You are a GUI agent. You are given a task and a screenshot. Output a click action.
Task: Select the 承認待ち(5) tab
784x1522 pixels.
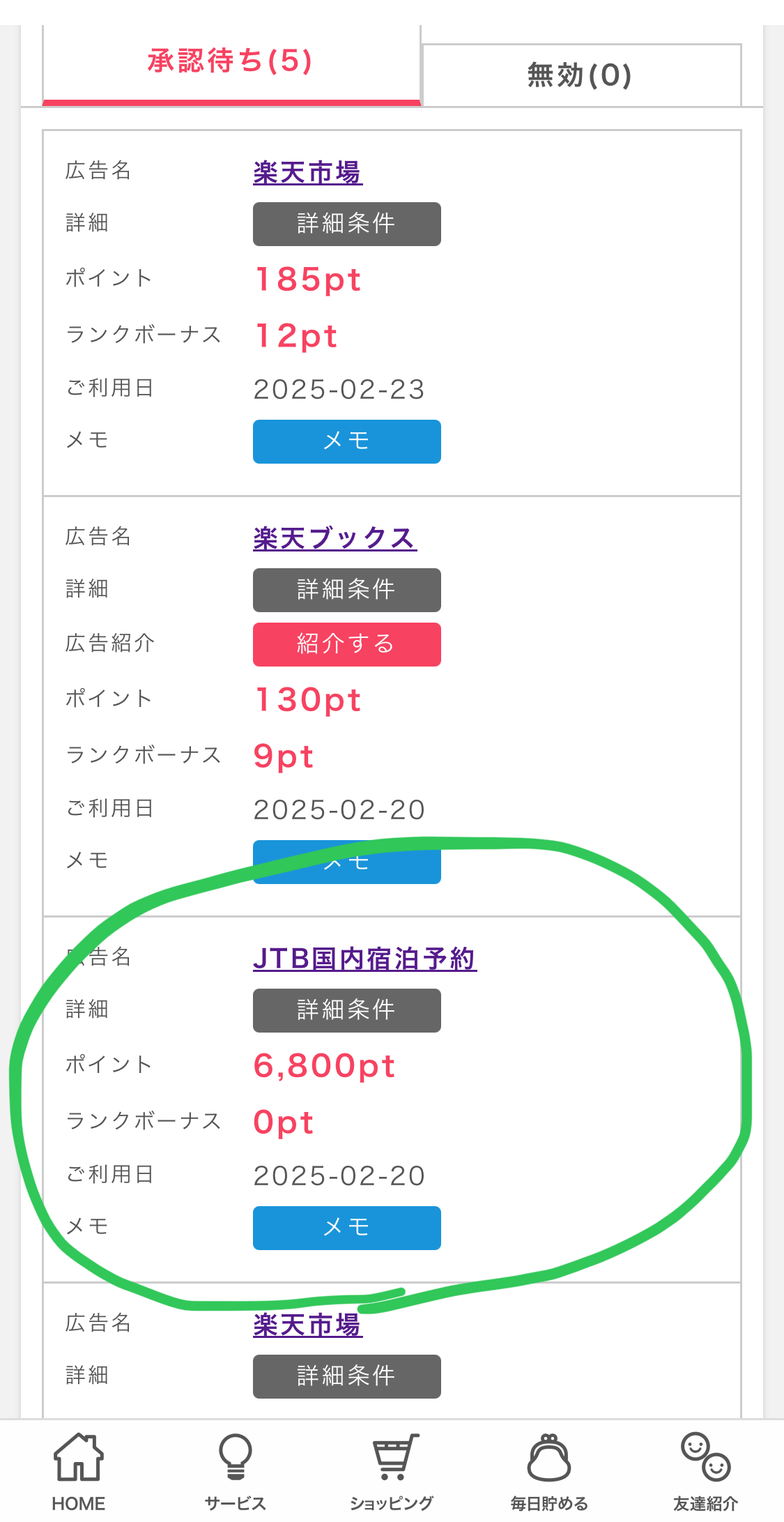(x=231, y=64)
